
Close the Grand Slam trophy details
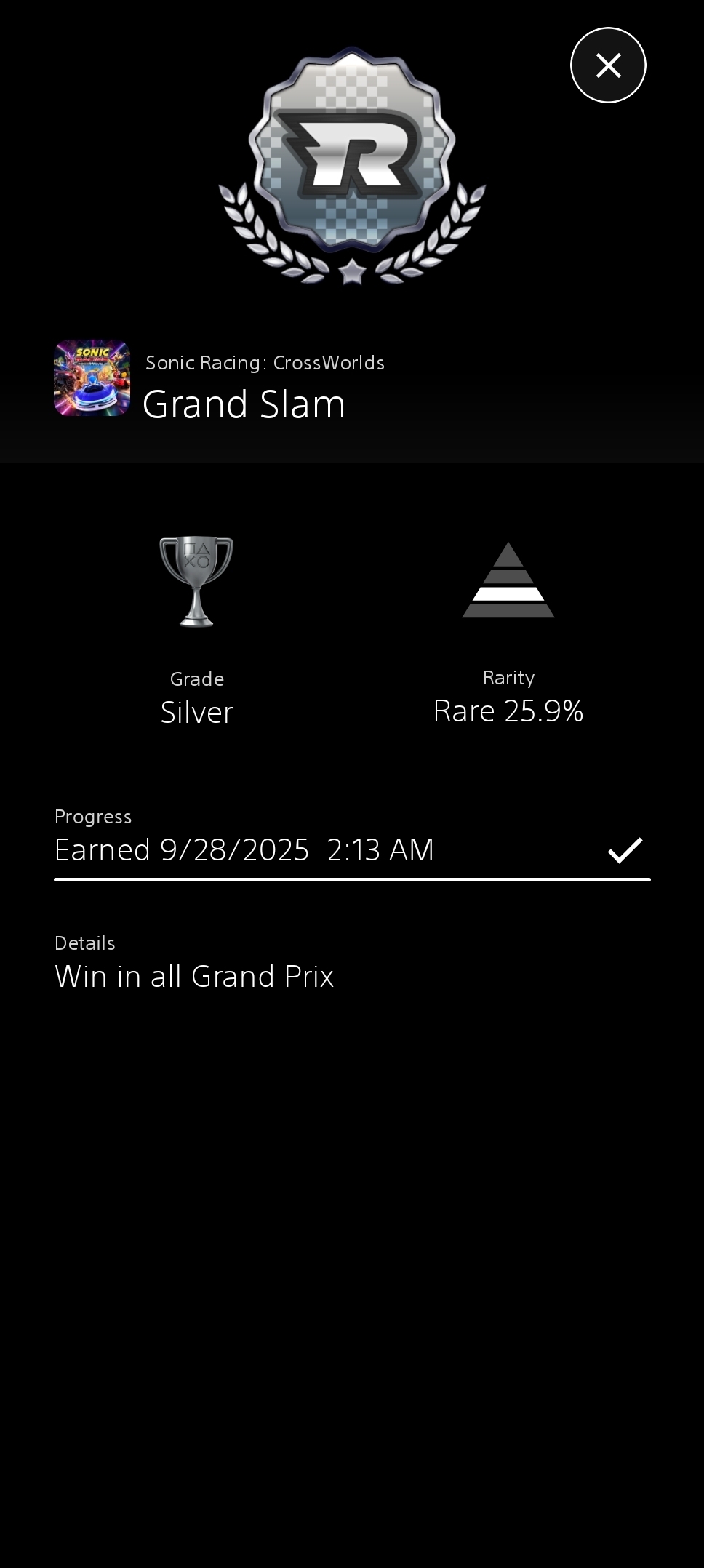[x=608, y=65]
